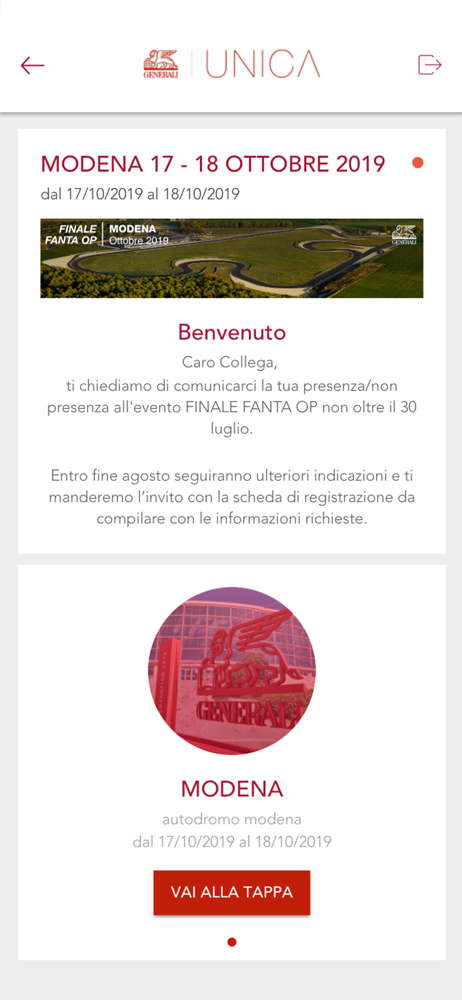Go back with the arrow icon
Image resolution: width=462 pixels, height=1000 pixels.
click(32, 65)
